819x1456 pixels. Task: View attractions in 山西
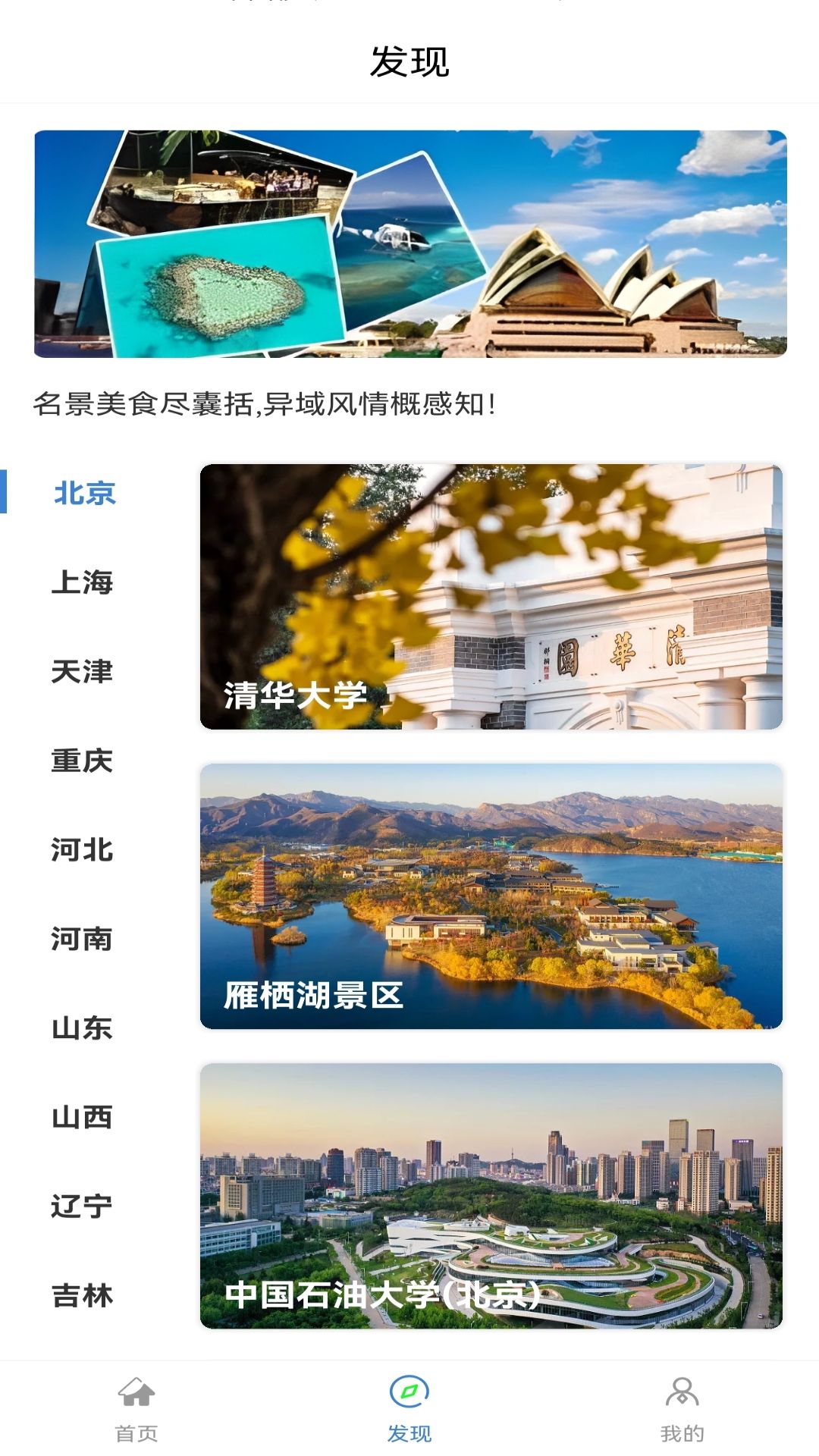[x=82, y=1117]
